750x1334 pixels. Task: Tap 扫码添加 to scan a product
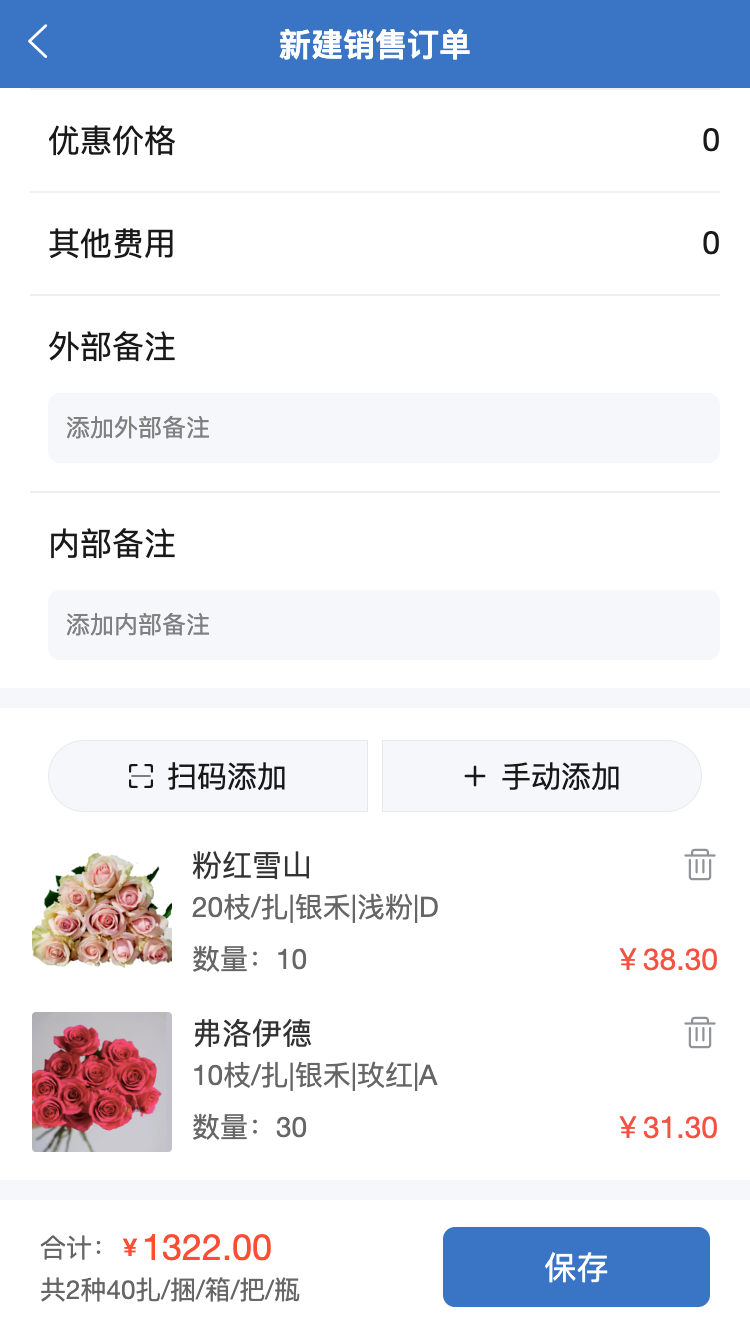click(208, 776)
